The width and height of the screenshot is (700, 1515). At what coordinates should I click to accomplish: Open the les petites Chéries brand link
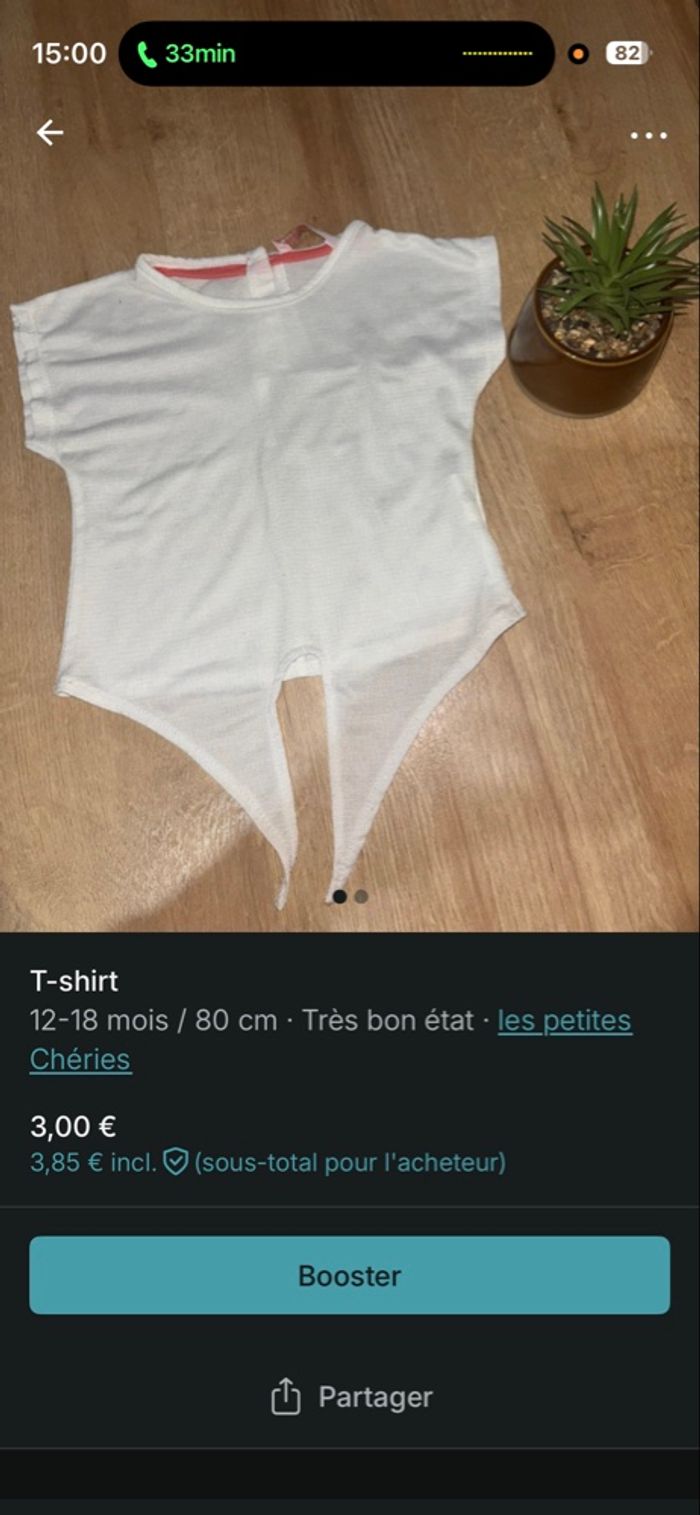(564, 1021)
